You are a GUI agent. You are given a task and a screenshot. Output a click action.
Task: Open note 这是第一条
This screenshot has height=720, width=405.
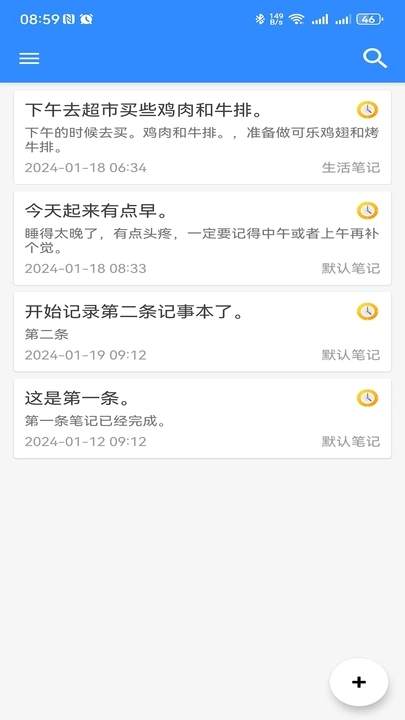(x=202, y=418)
